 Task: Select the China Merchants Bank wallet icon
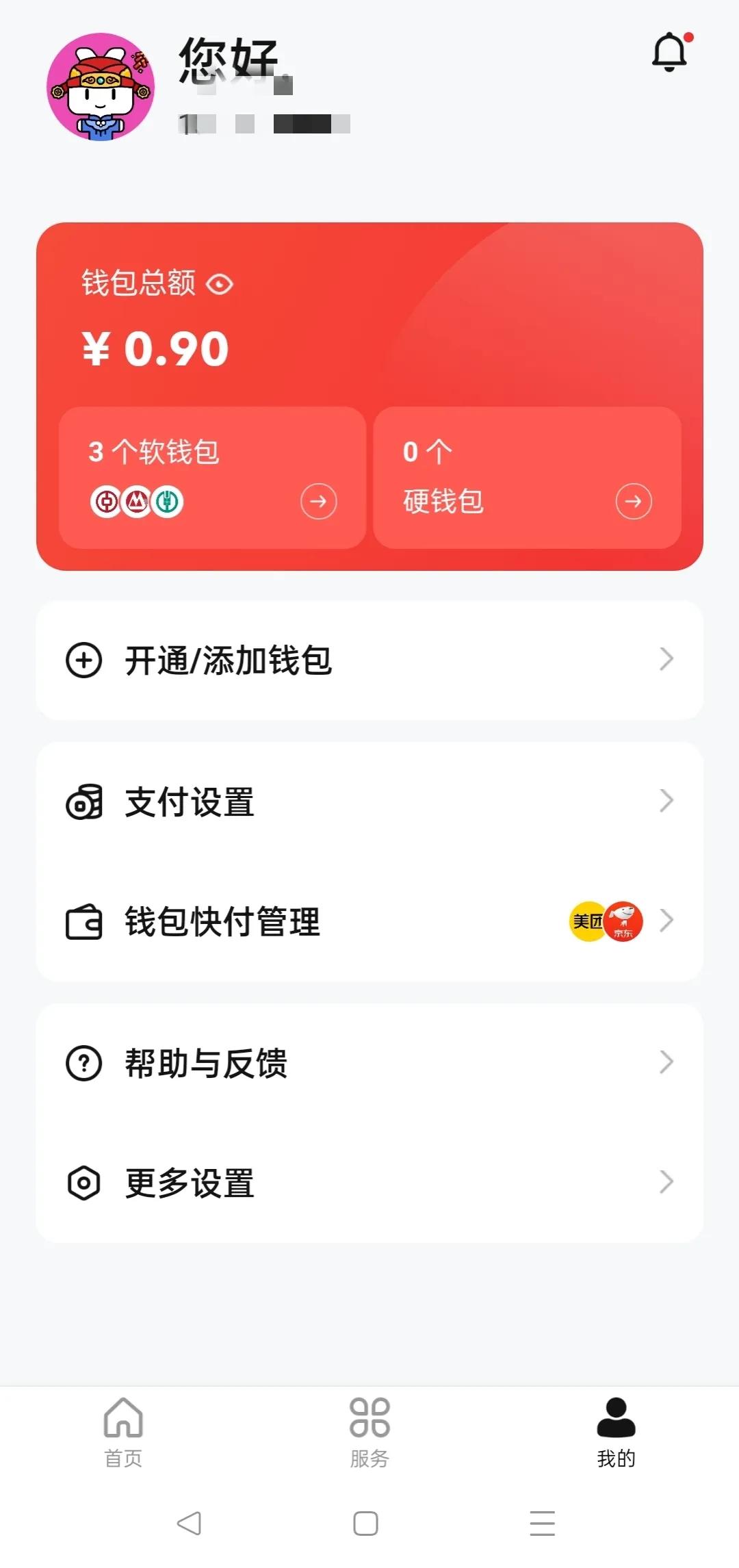[x=135, y=501]
